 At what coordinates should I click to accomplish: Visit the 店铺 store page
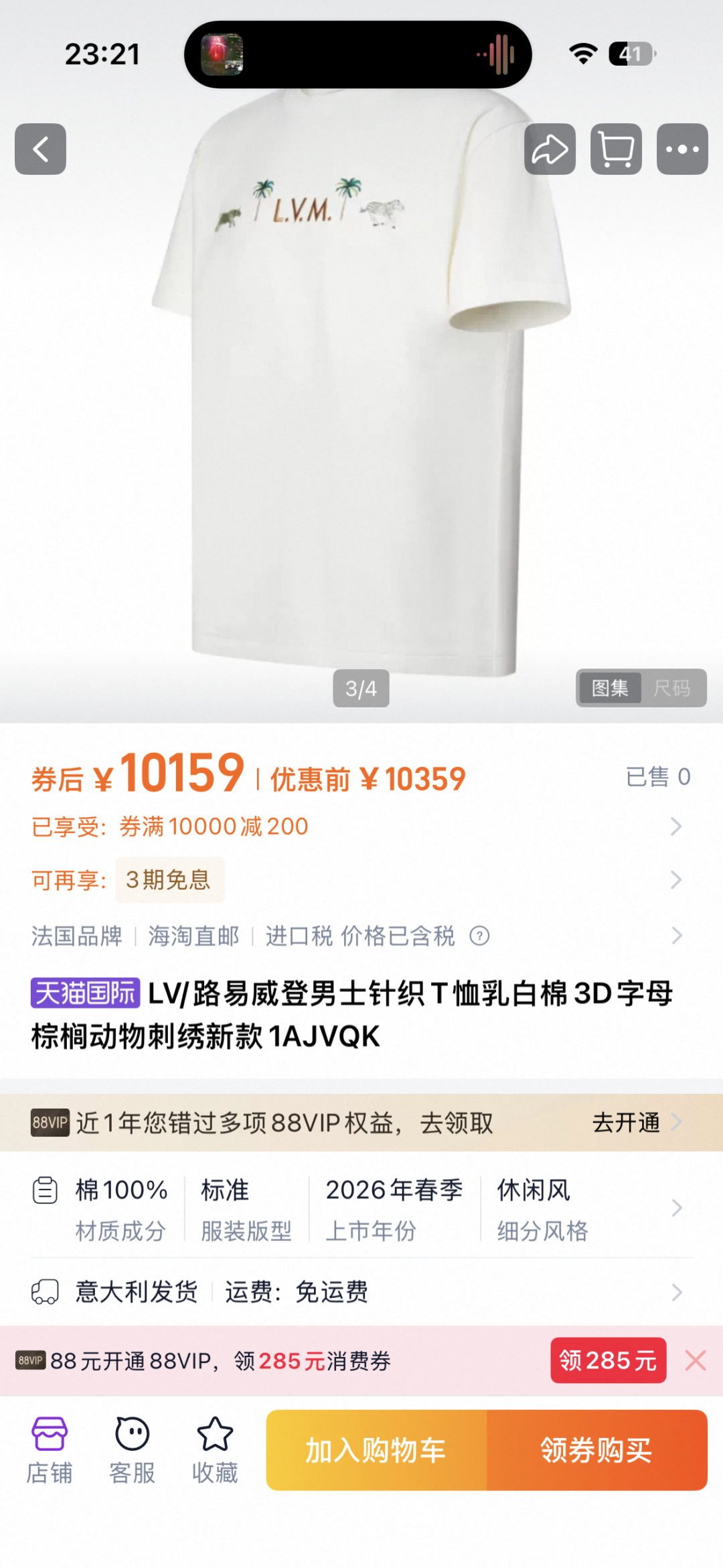[50, 1450]
